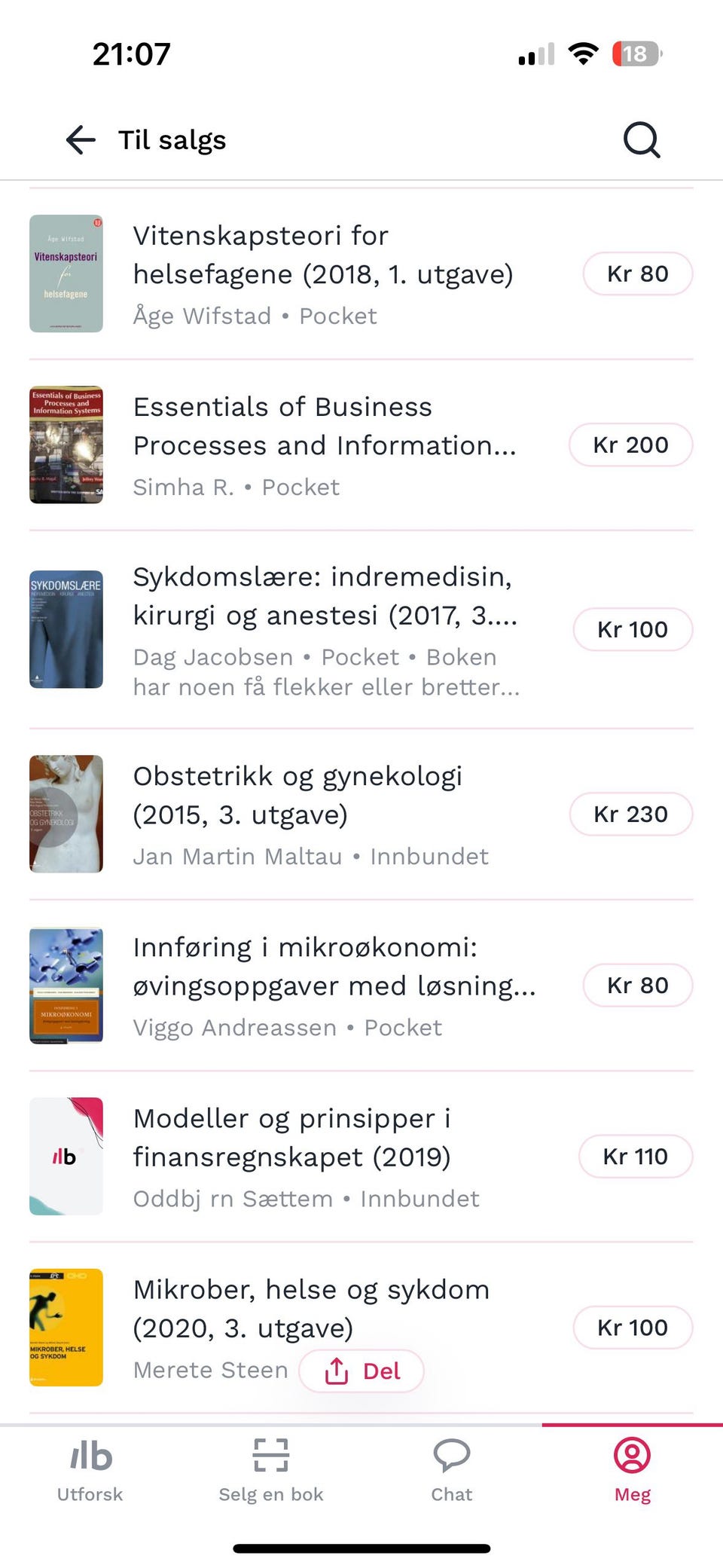Tap the Kr 200 price button
This screenshot has height=1568, width=723.
point(630,445)
